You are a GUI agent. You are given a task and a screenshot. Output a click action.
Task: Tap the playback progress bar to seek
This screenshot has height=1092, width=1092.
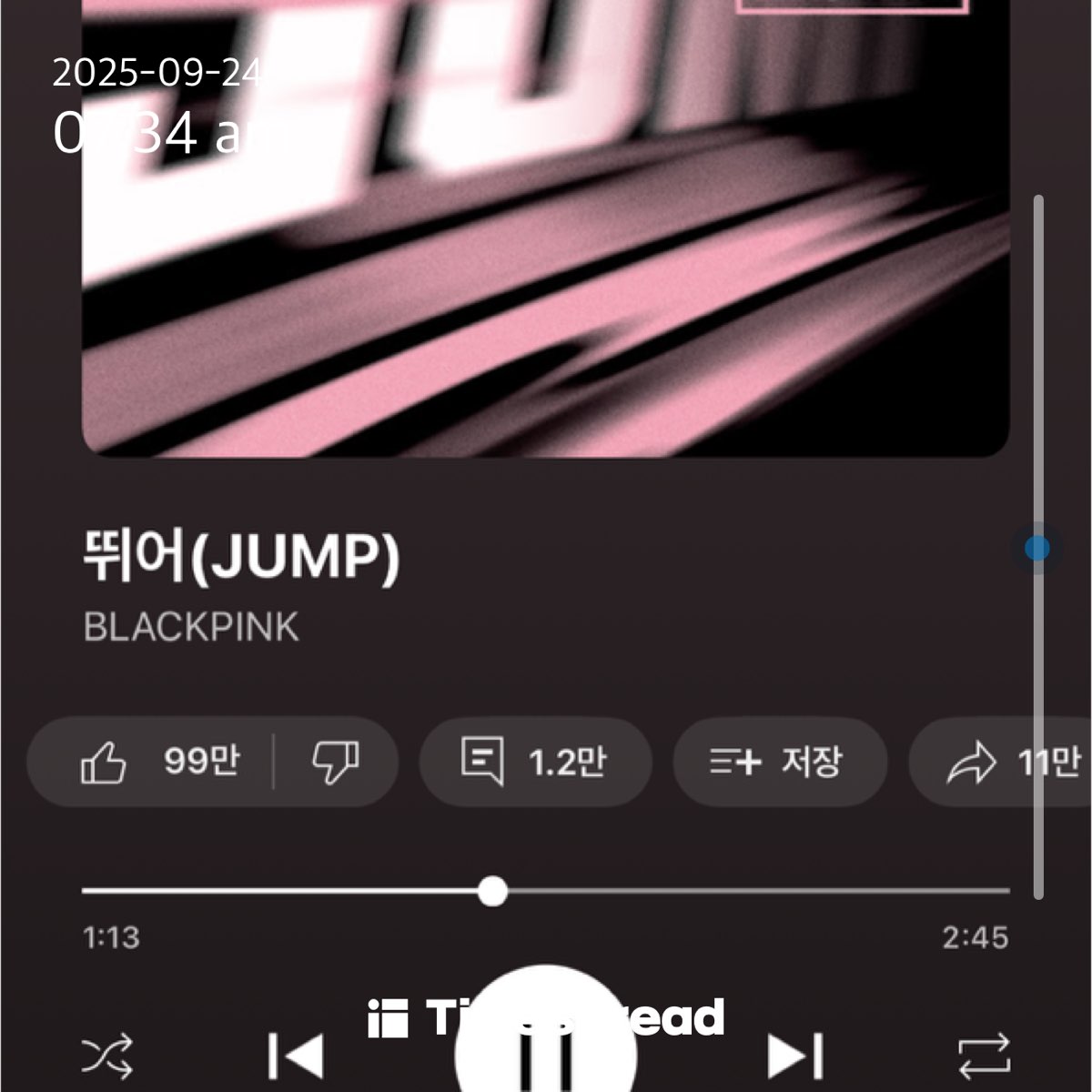[x=728, y=891]
